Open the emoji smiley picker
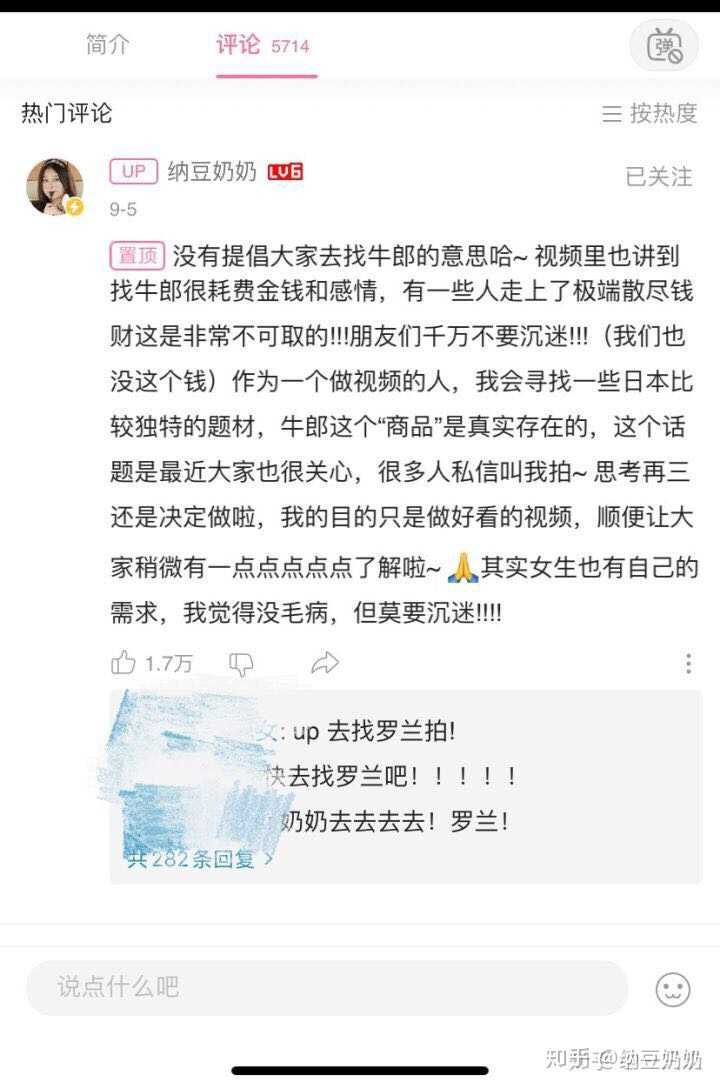Viewport: 720px width, 1089px height. 673,989
